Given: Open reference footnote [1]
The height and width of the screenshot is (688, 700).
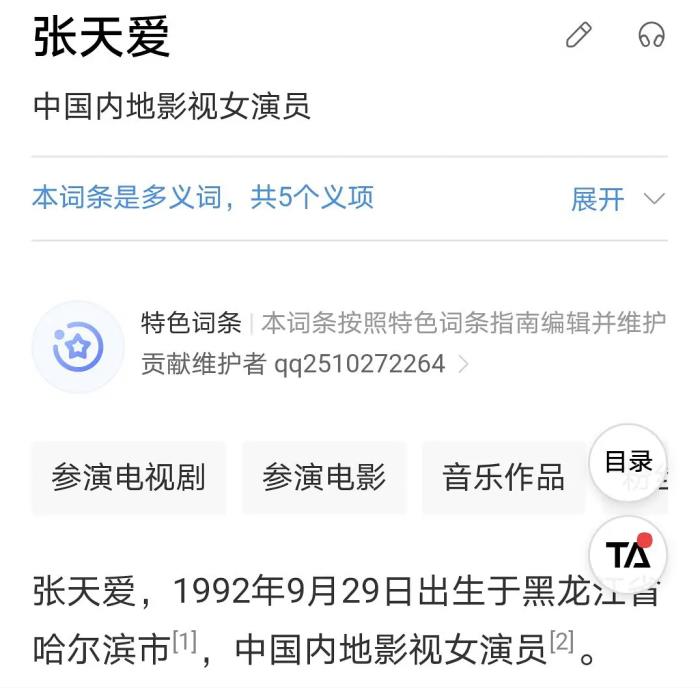Looking at the screenshot, I should (185, 643).
